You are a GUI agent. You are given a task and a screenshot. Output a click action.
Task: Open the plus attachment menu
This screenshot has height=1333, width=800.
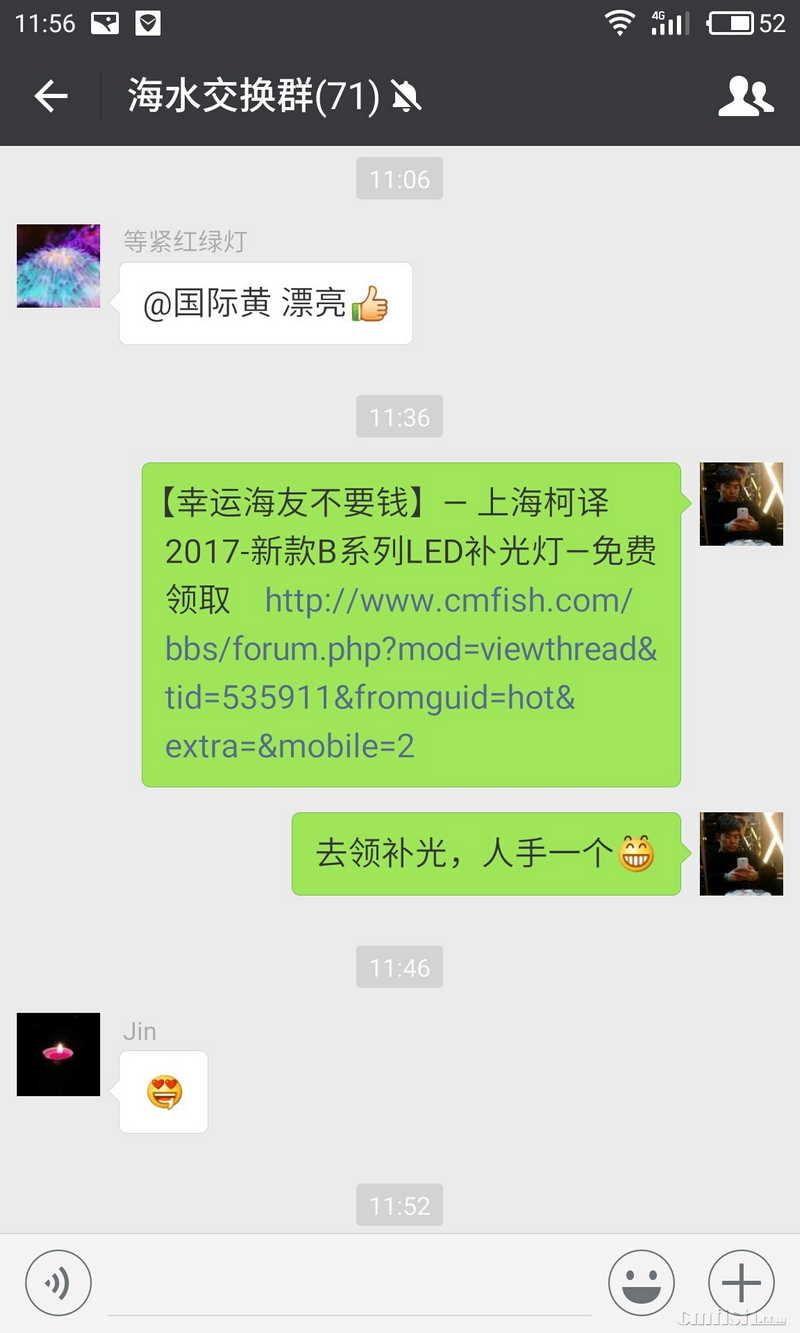pos(741,1283)
